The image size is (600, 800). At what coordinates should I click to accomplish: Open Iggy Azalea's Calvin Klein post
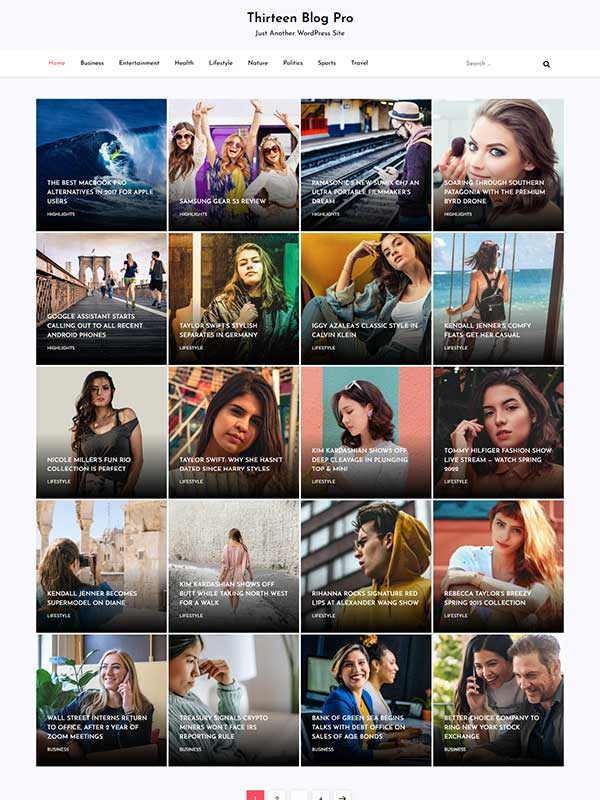point(365,330)
